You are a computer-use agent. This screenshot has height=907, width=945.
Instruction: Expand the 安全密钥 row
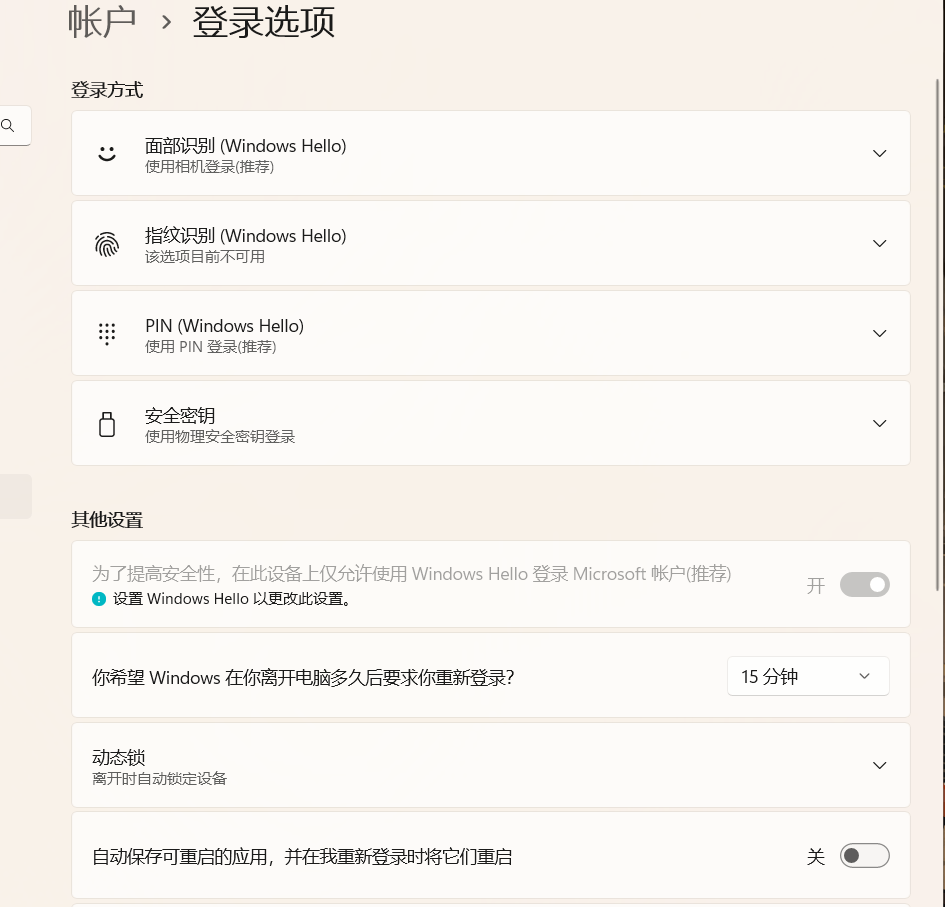click(x=879, y=423)
